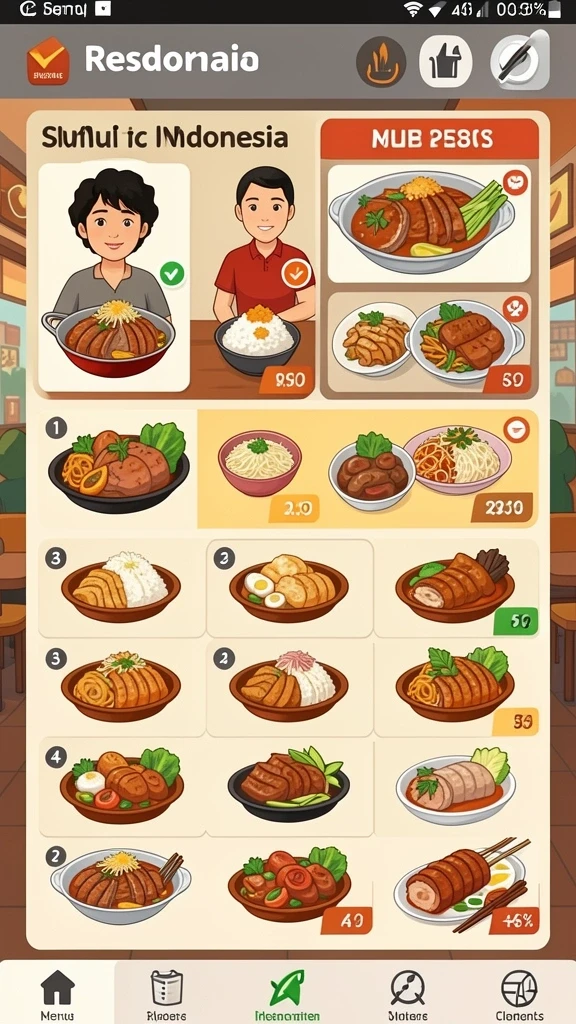The height and width of the screenshot is (1024, 576).
Task: Open the tab with the cup icon
Action: 167,995
